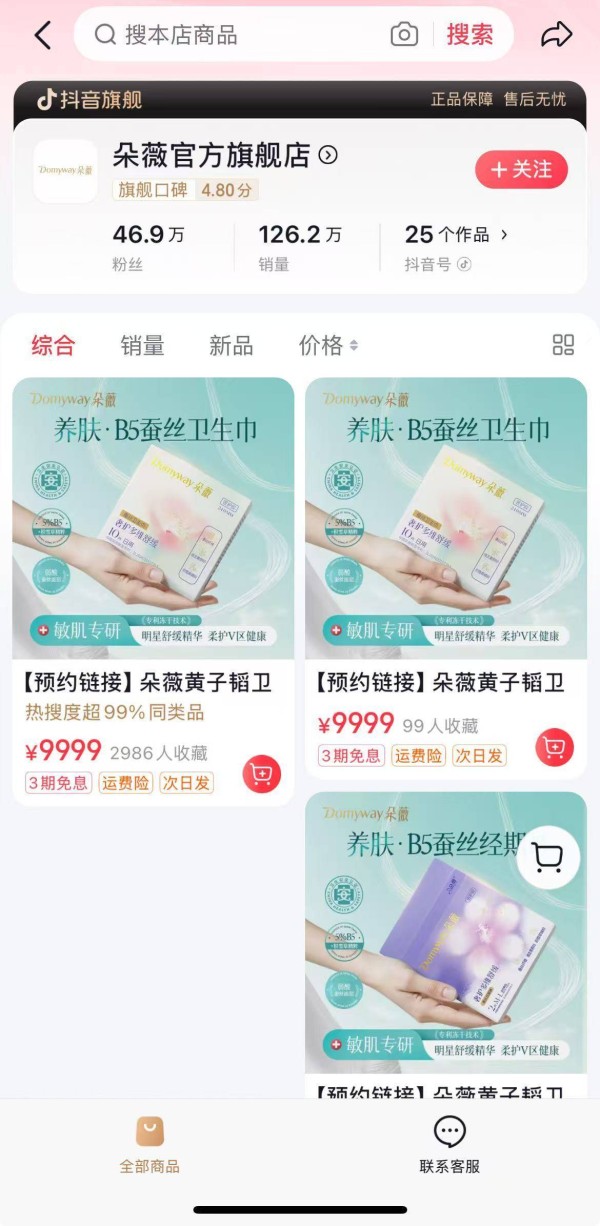The height and width of the screenshot is (1226, 600).
Task: Select the 综合 sorting tab
Action: pos(53,346)
